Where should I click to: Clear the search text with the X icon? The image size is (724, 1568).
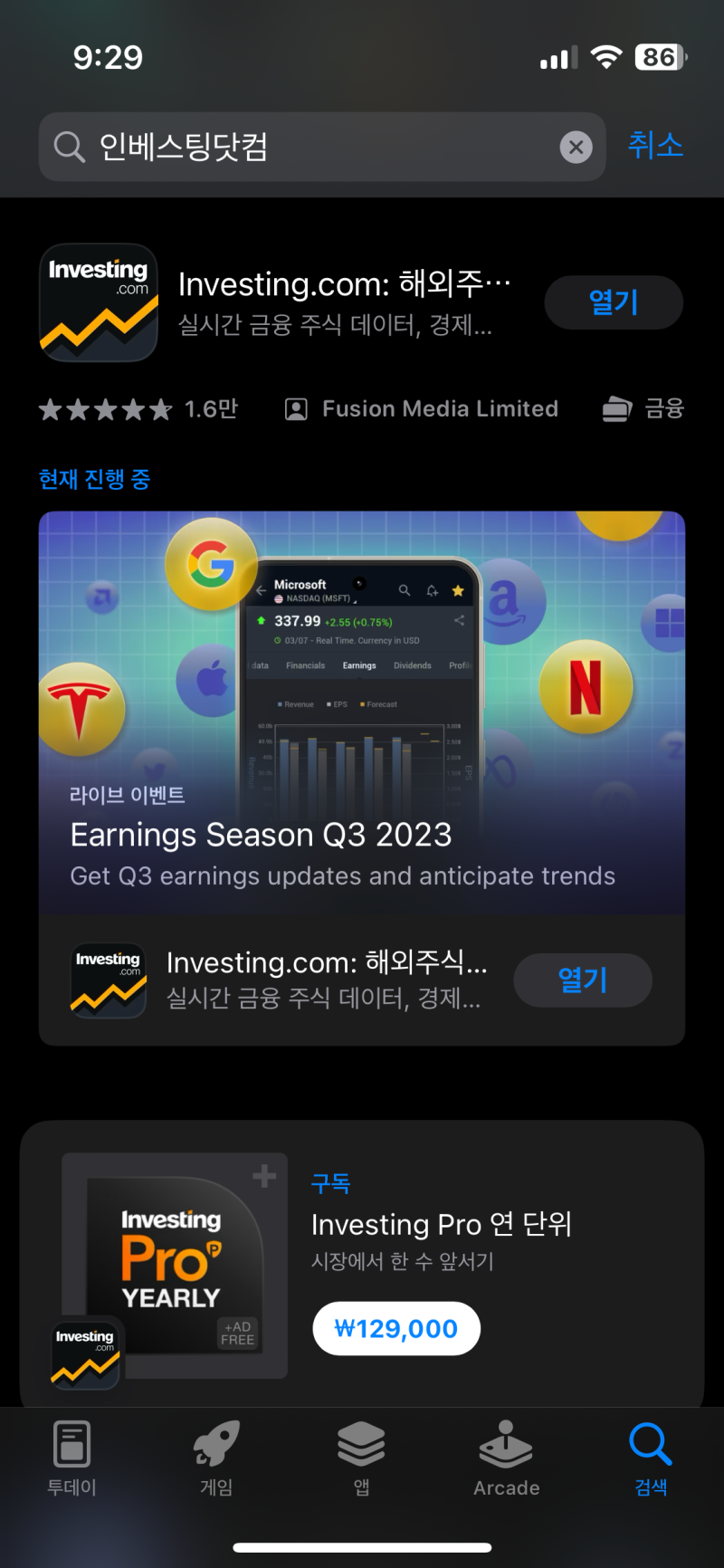coord(576,147)
